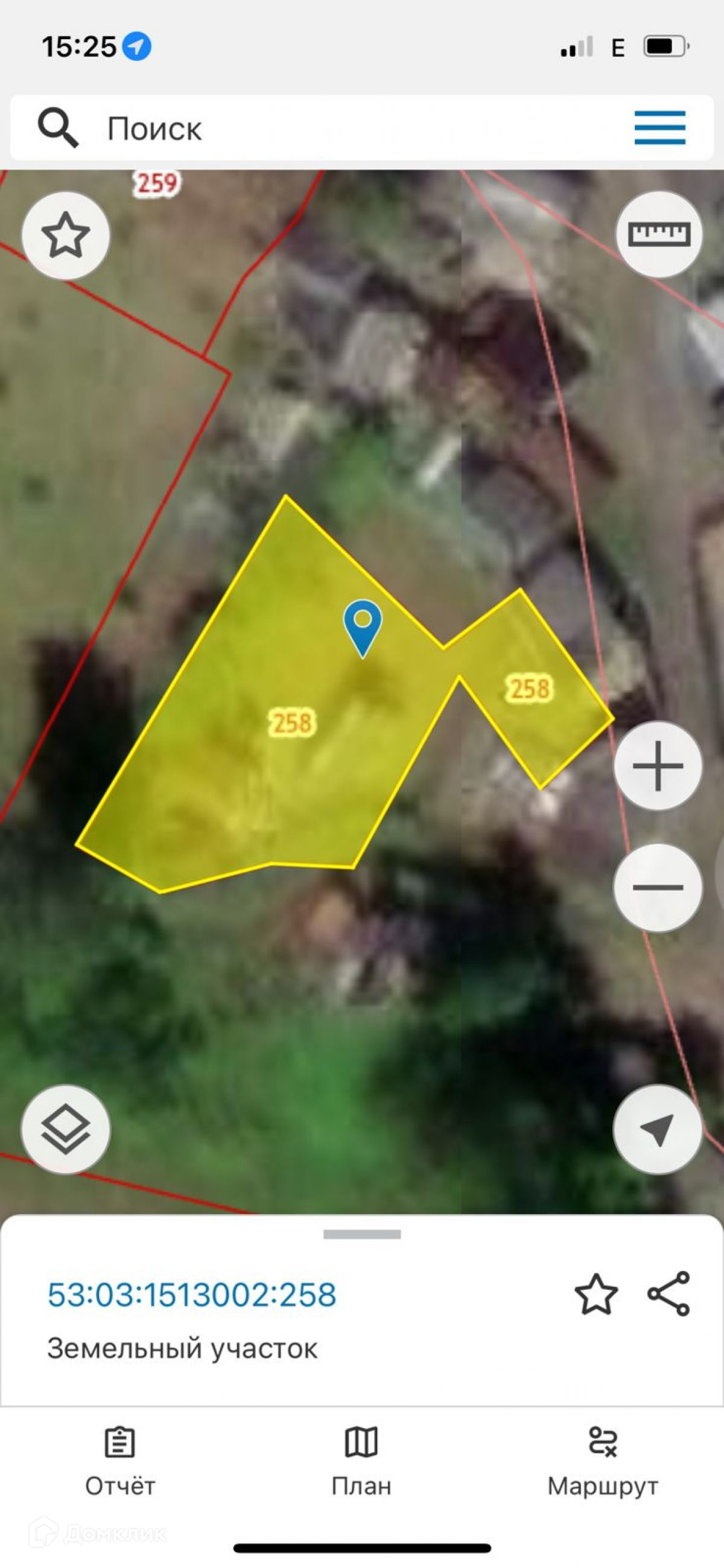Screen dimensions: 724x1568
Task: Expand the bottom sheet handle
Action: (362, 1234)
